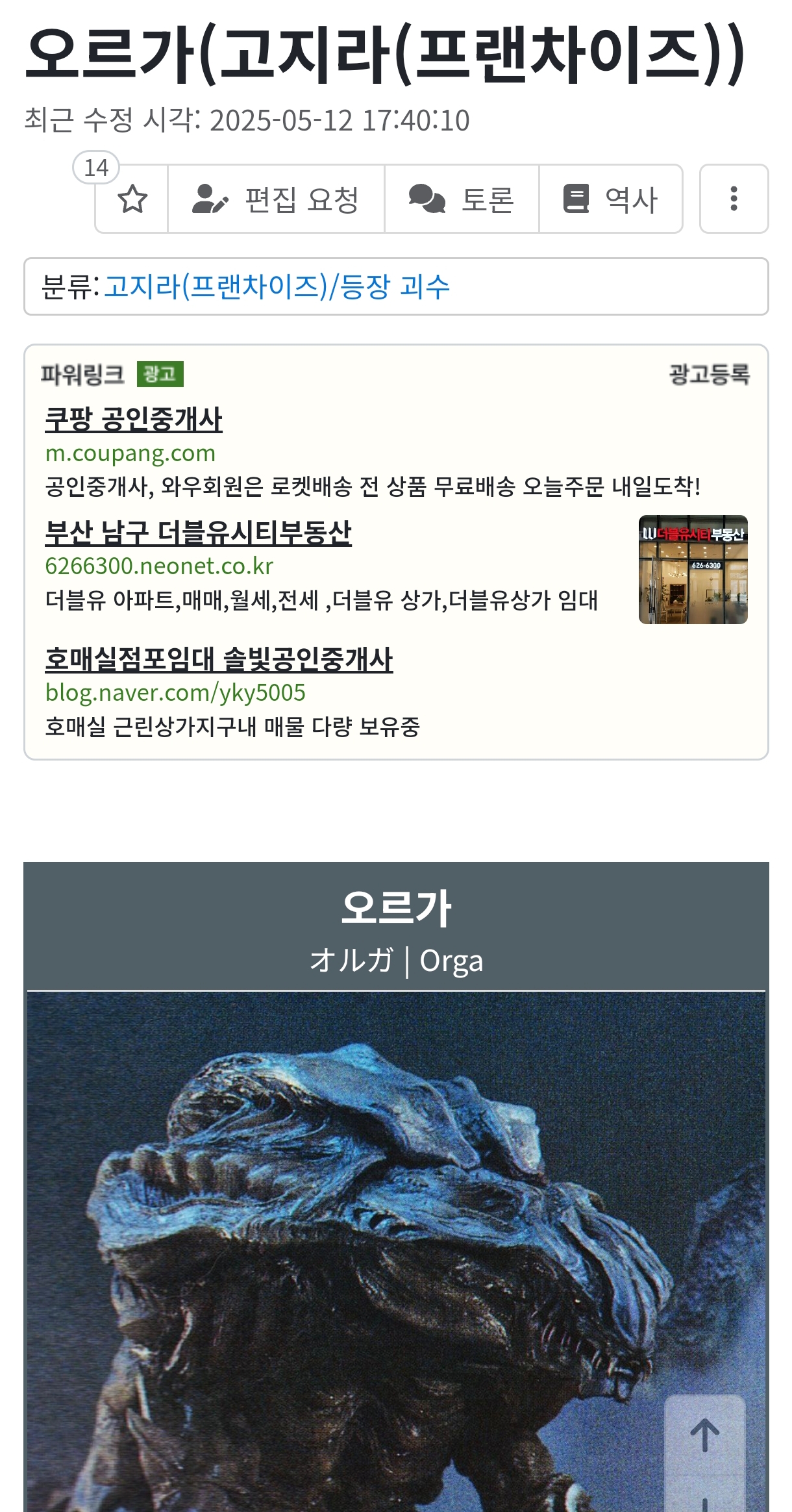Open the 토론 discussion page
This screenshot has width=792, height=1512.
(462, 199)
